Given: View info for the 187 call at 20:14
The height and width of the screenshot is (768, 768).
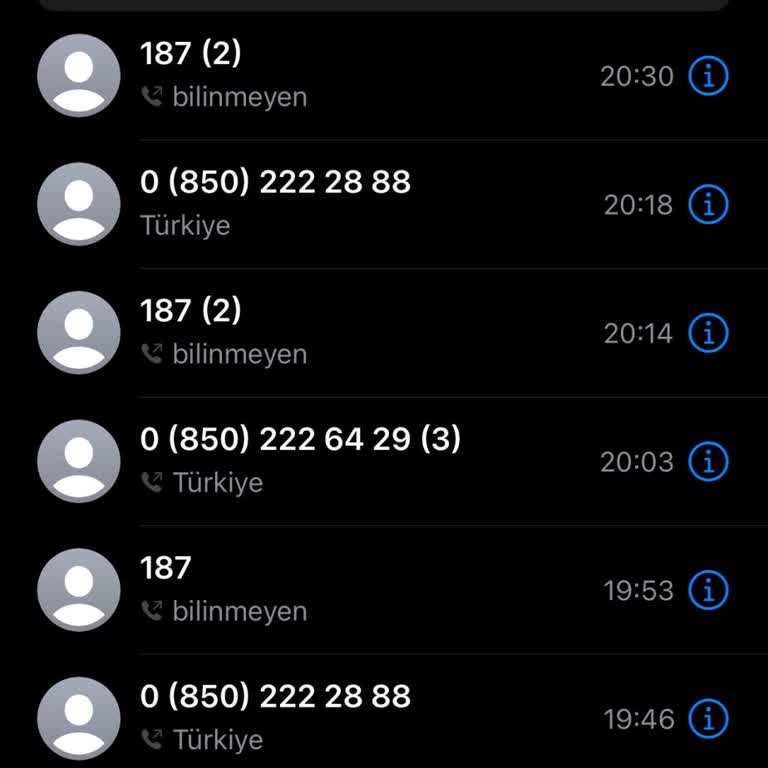Looking at the screenshot, I should click(709, 333).
